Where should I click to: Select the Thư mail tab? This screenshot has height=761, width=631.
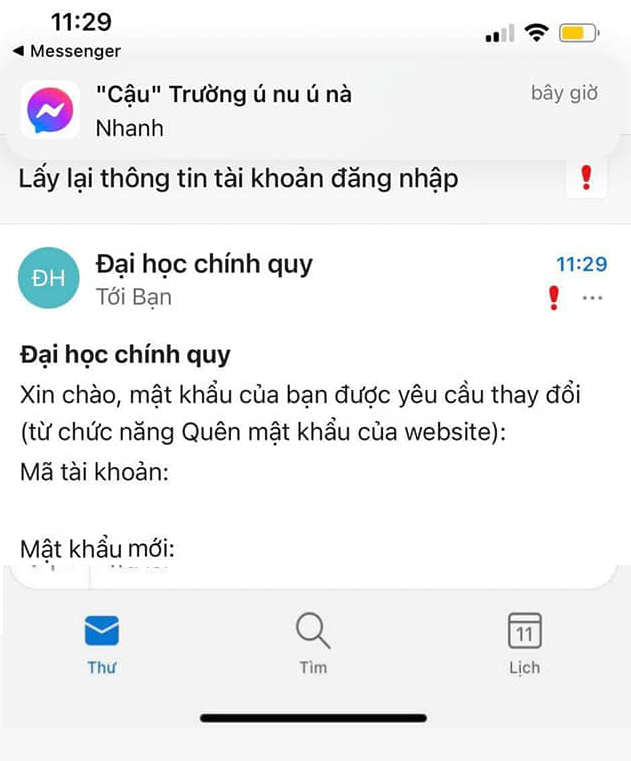point(101,645)
